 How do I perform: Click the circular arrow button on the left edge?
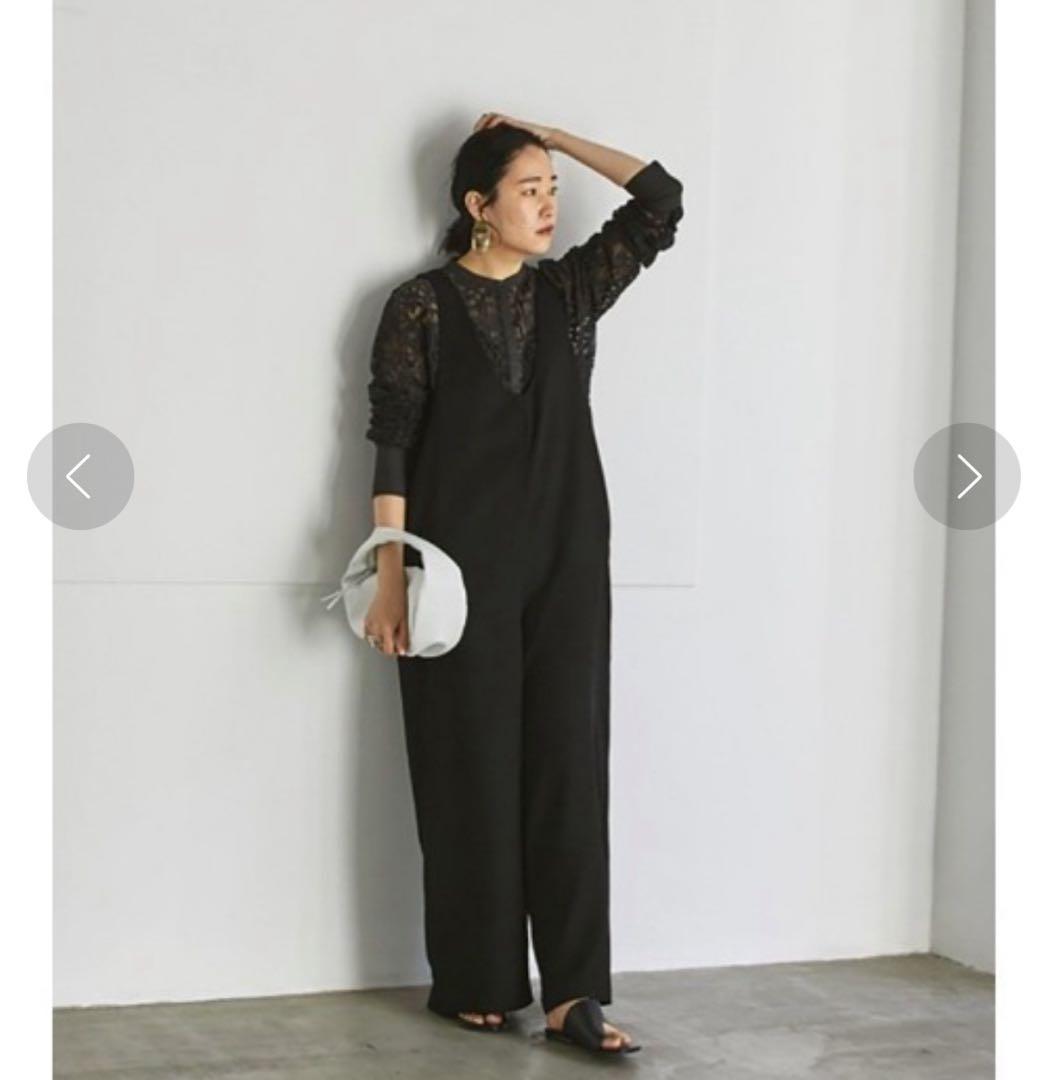(x=81, y=477)
